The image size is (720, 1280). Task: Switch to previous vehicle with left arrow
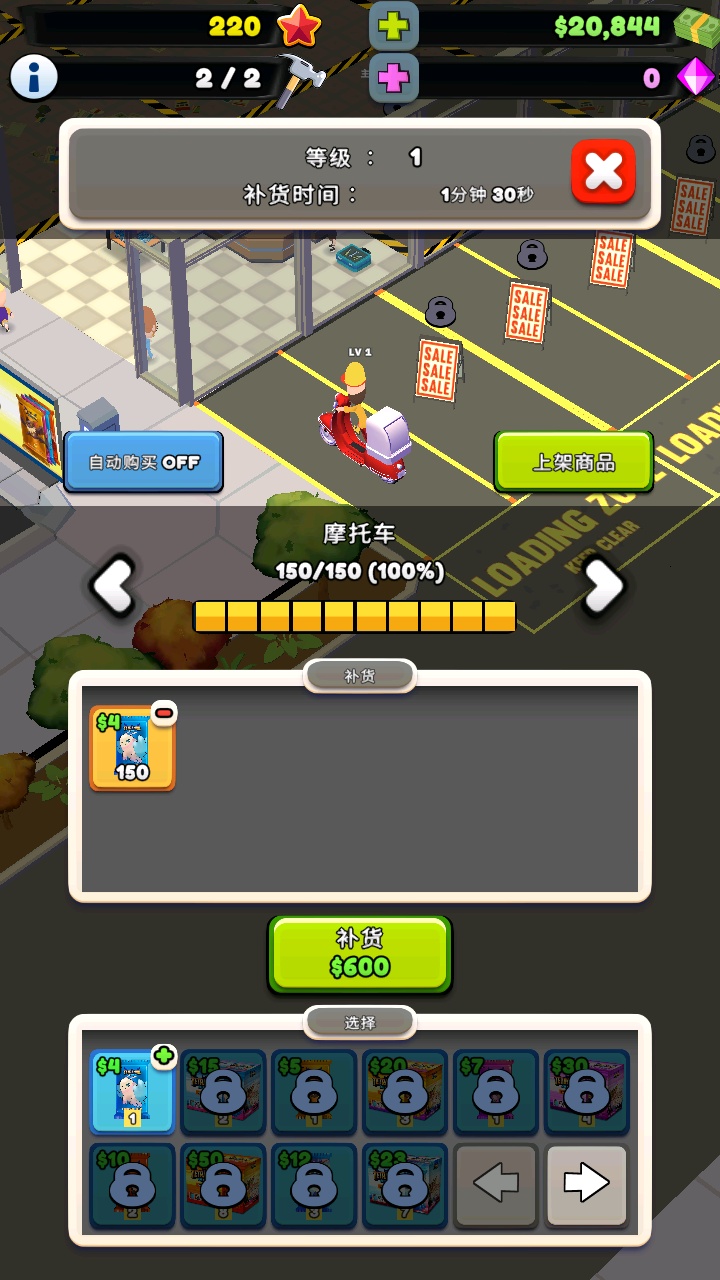(x=114, y=587)
